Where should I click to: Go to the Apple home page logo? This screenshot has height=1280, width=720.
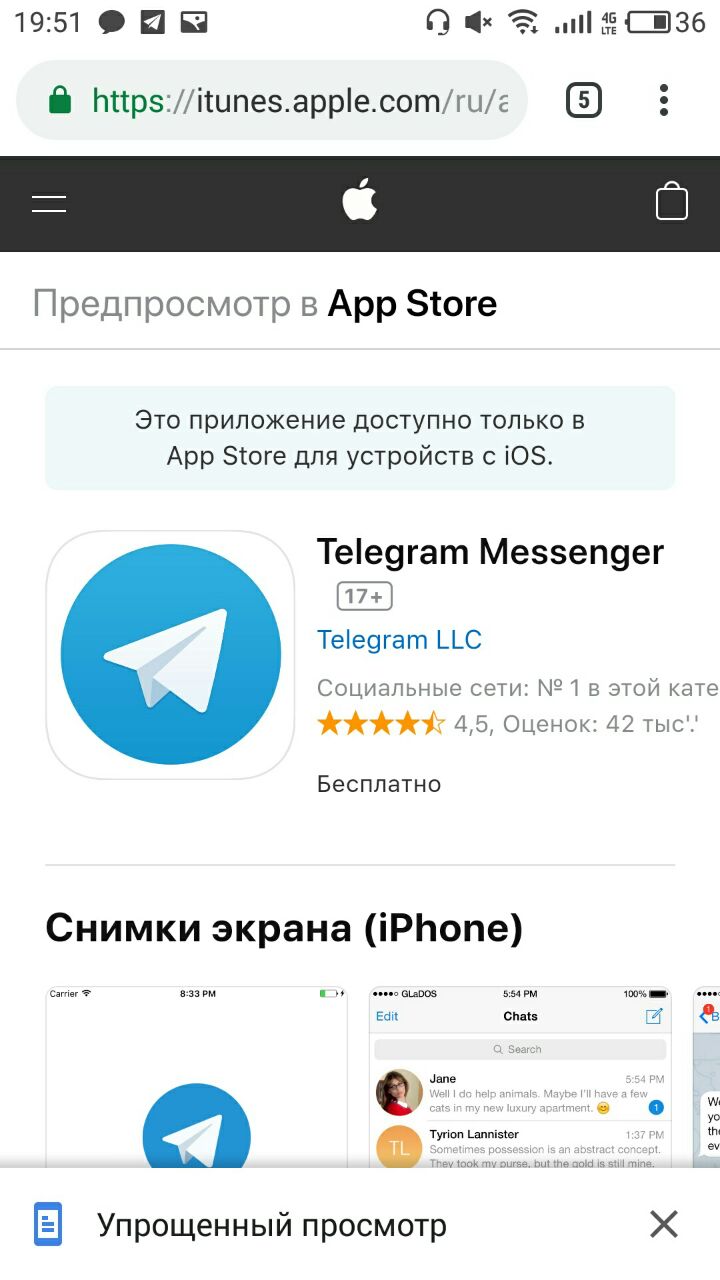(360, 202)
